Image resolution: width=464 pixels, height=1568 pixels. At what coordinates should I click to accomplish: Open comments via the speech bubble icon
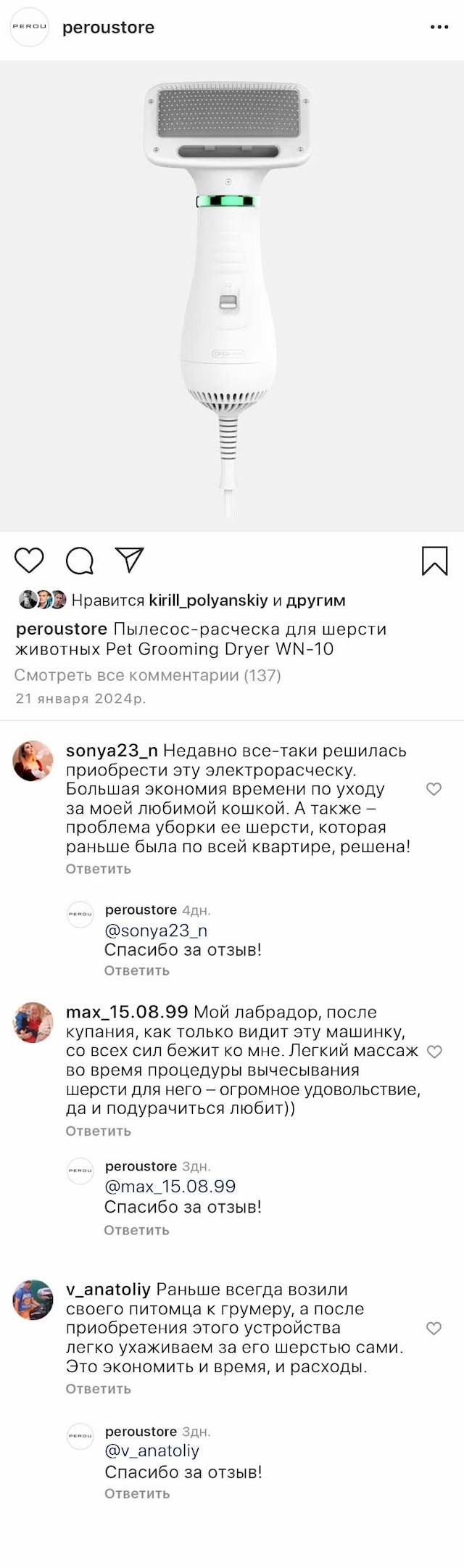pos(80,561)
